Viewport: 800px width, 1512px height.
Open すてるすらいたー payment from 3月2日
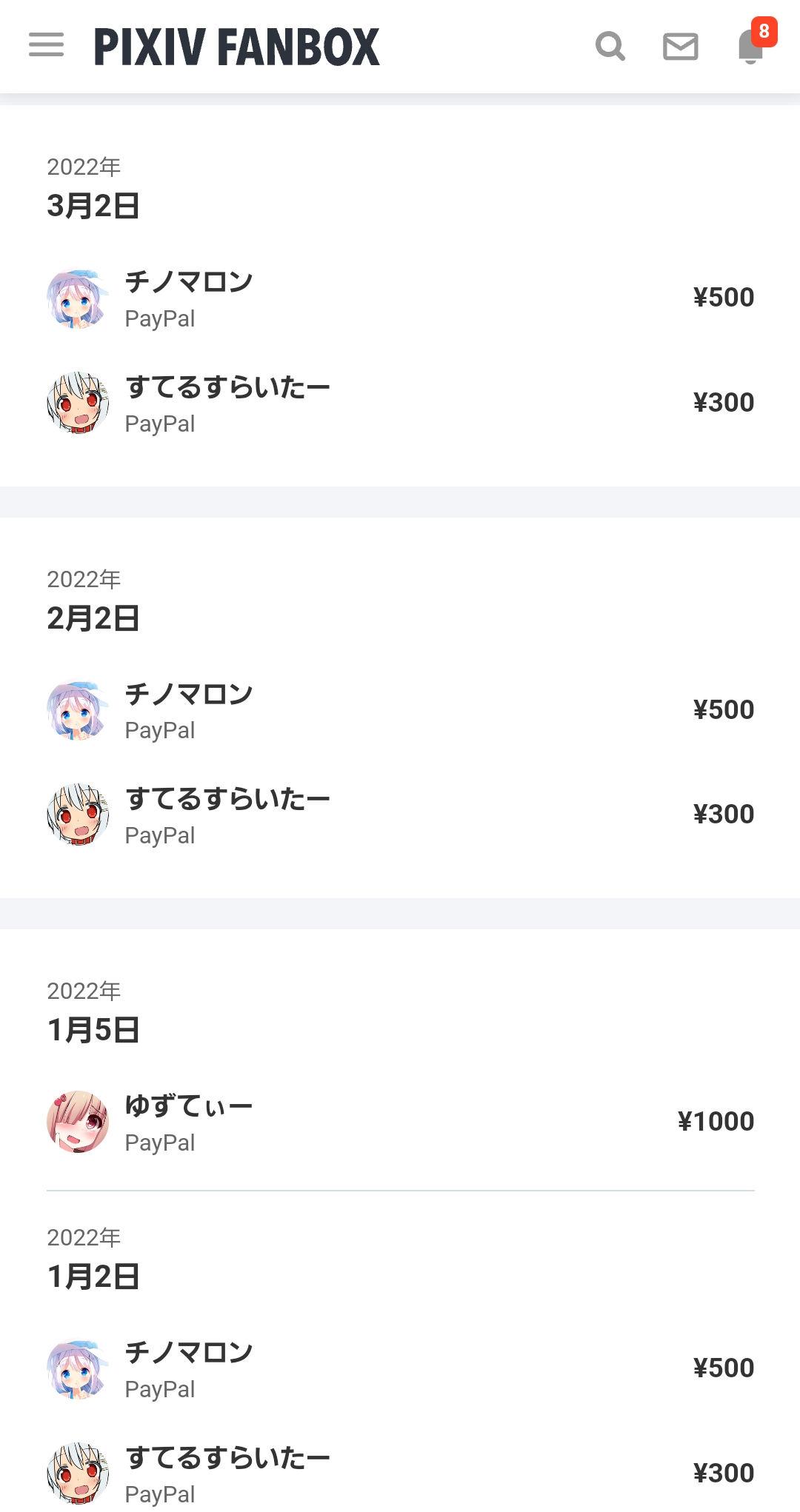(400, 404)
